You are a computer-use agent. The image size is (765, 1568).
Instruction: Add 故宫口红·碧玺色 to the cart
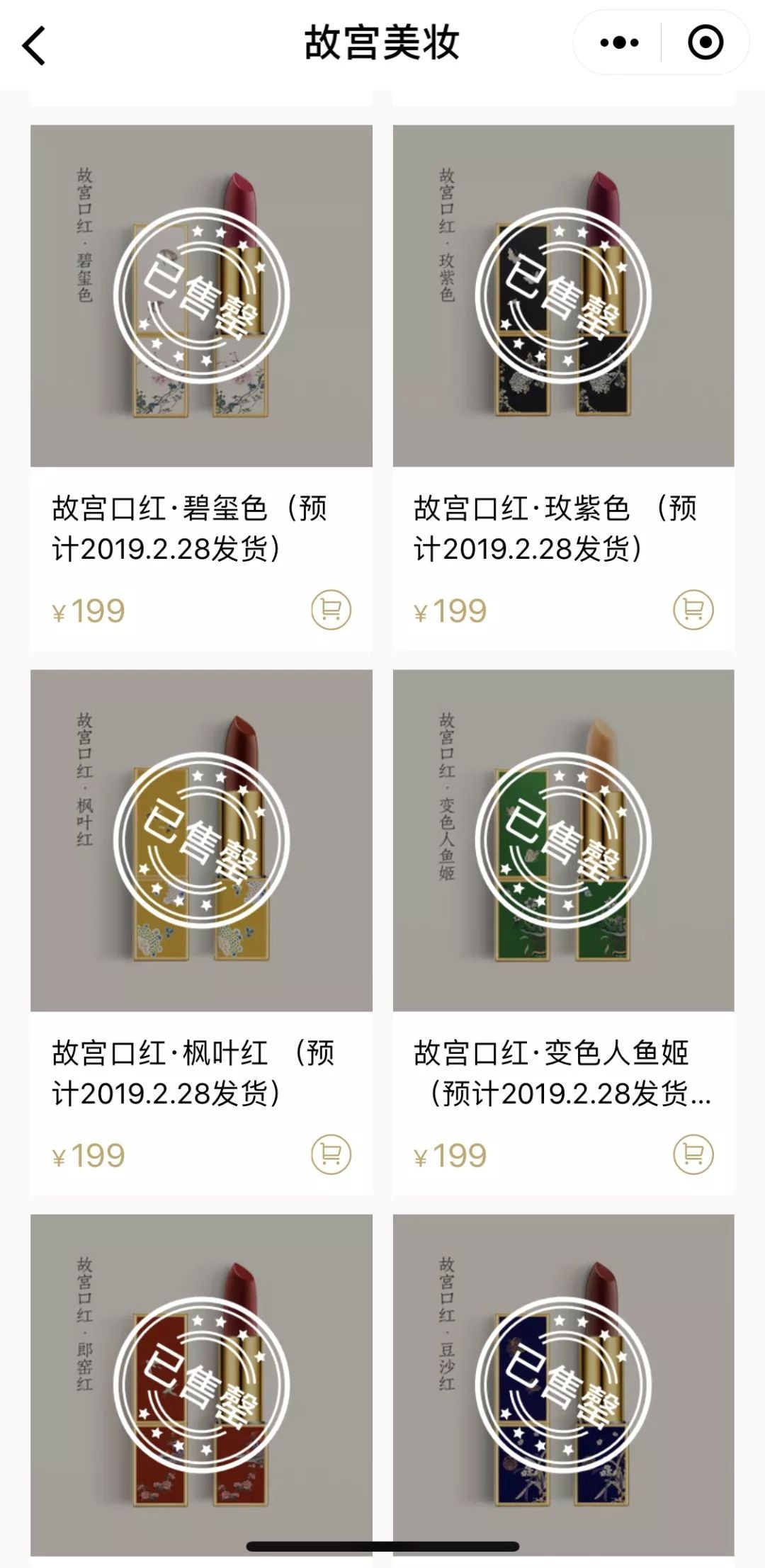331,610
